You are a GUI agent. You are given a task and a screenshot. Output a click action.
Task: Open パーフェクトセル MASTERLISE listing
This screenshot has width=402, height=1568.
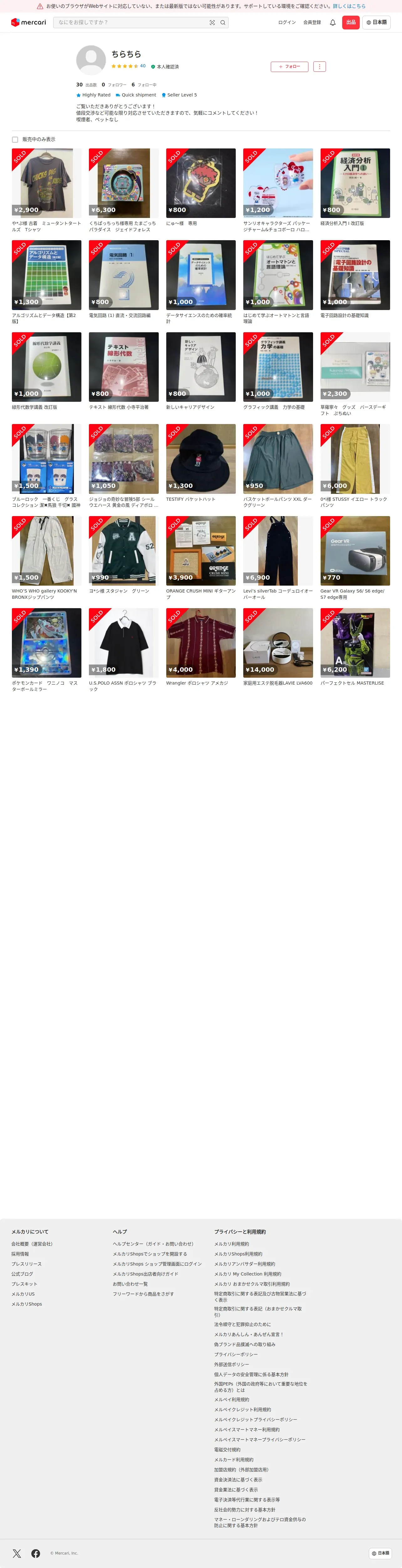pyautogui.click(x=355, y=647)
